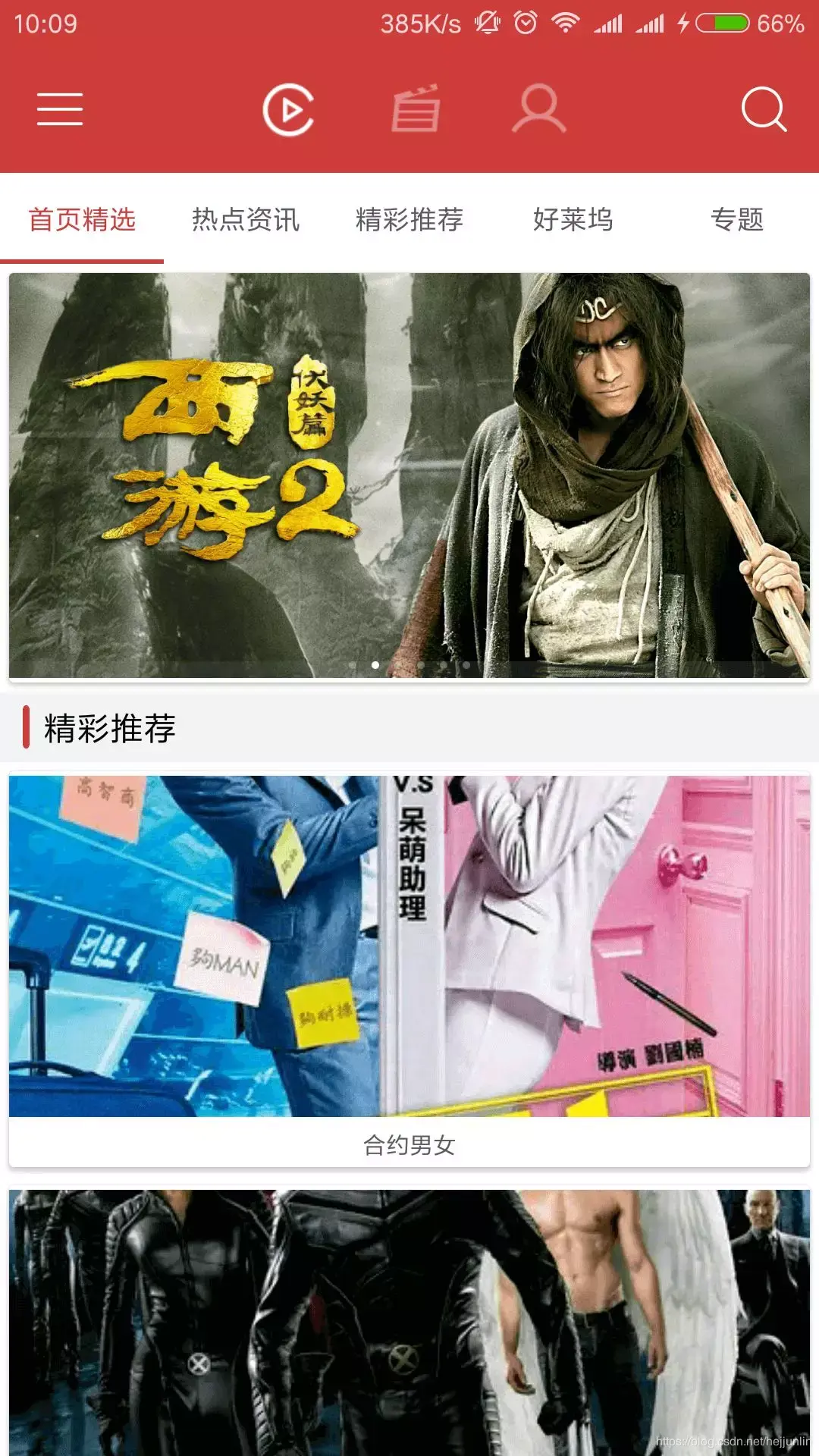819x1456 pixels.
Task: Open the user profile icon tab
Action: (x=538, y=109)
